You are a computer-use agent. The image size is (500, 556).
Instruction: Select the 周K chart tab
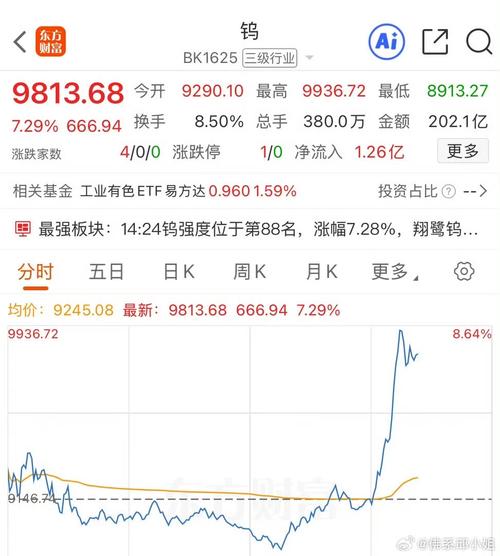[250, 272]
